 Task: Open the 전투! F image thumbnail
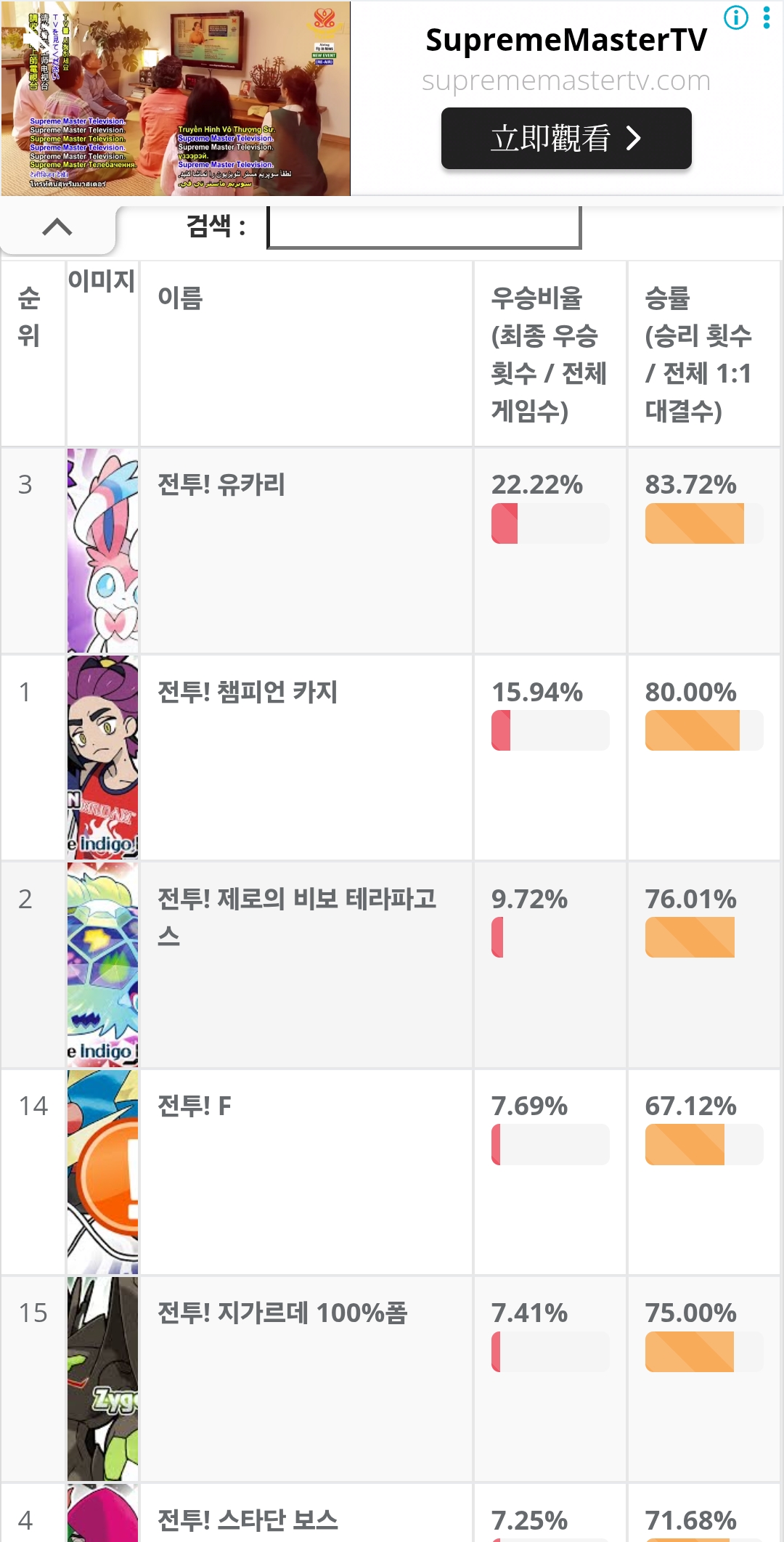[102, 1172]
